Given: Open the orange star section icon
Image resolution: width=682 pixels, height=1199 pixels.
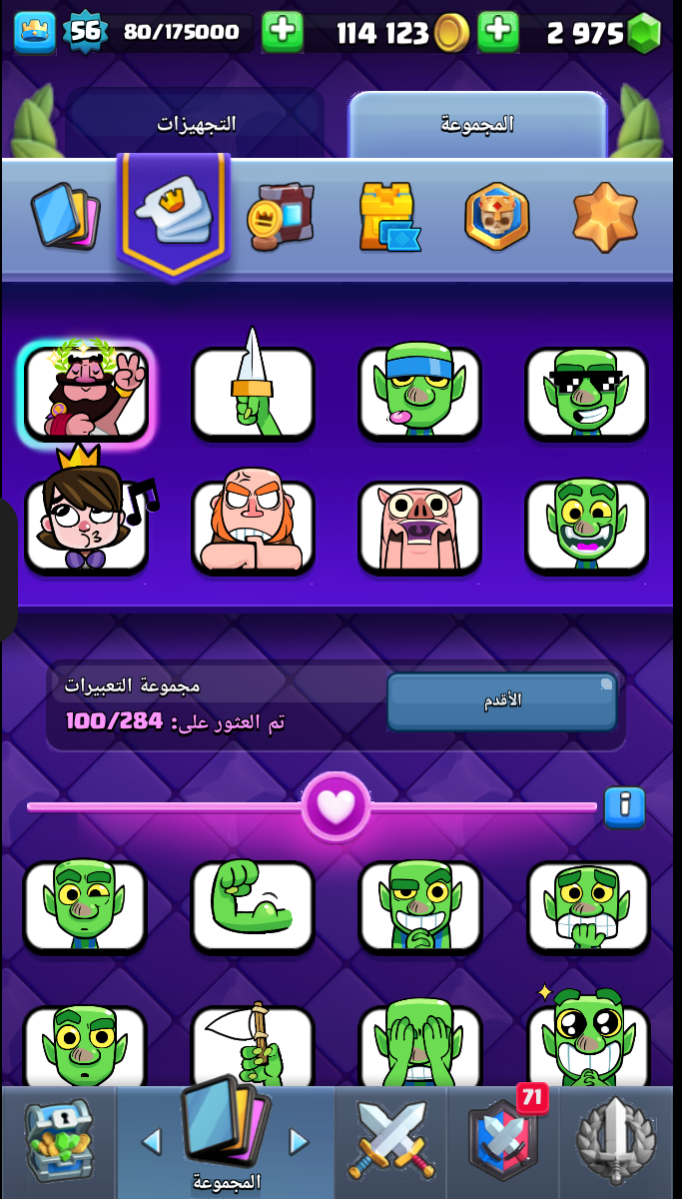Looking at the screenshot, I should pos(605,216).
